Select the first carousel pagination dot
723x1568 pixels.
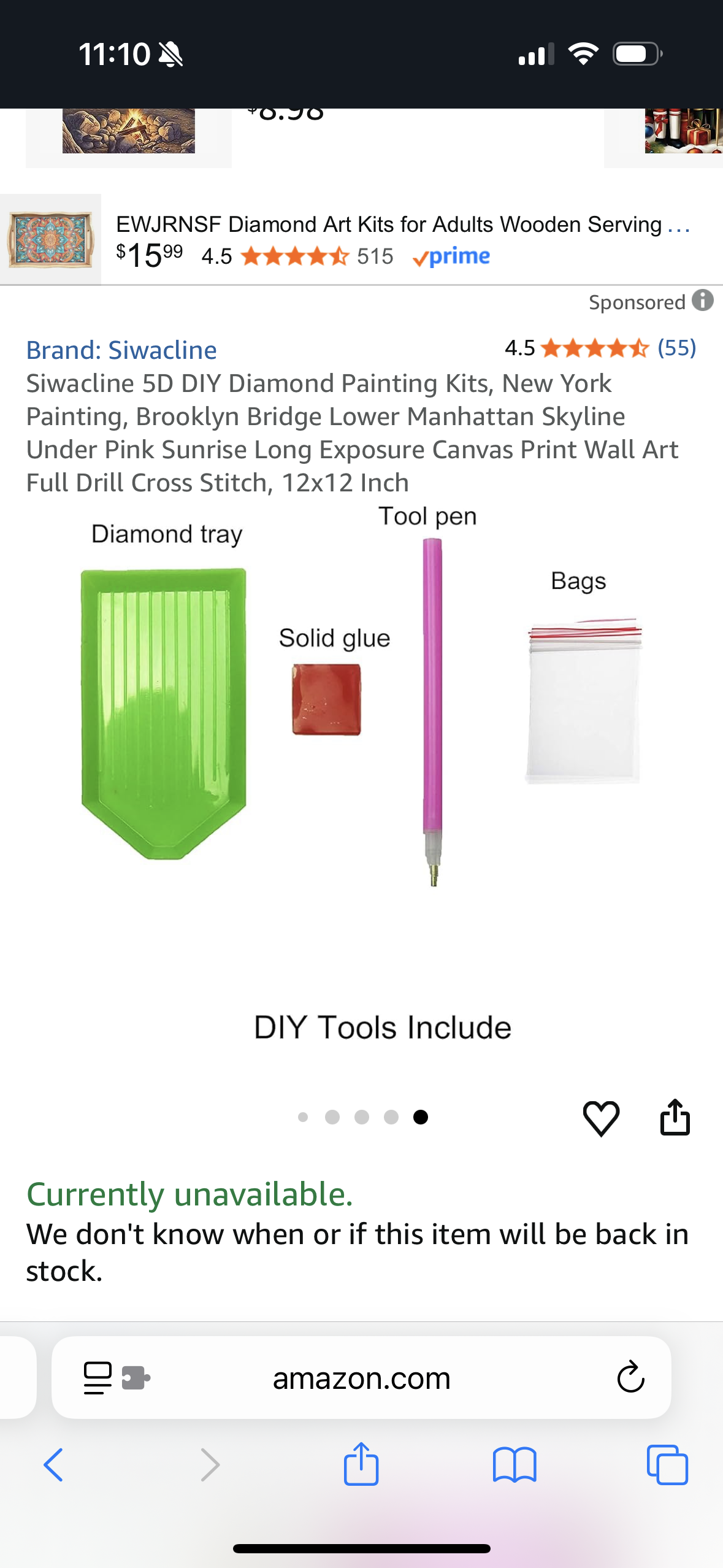304,1117
